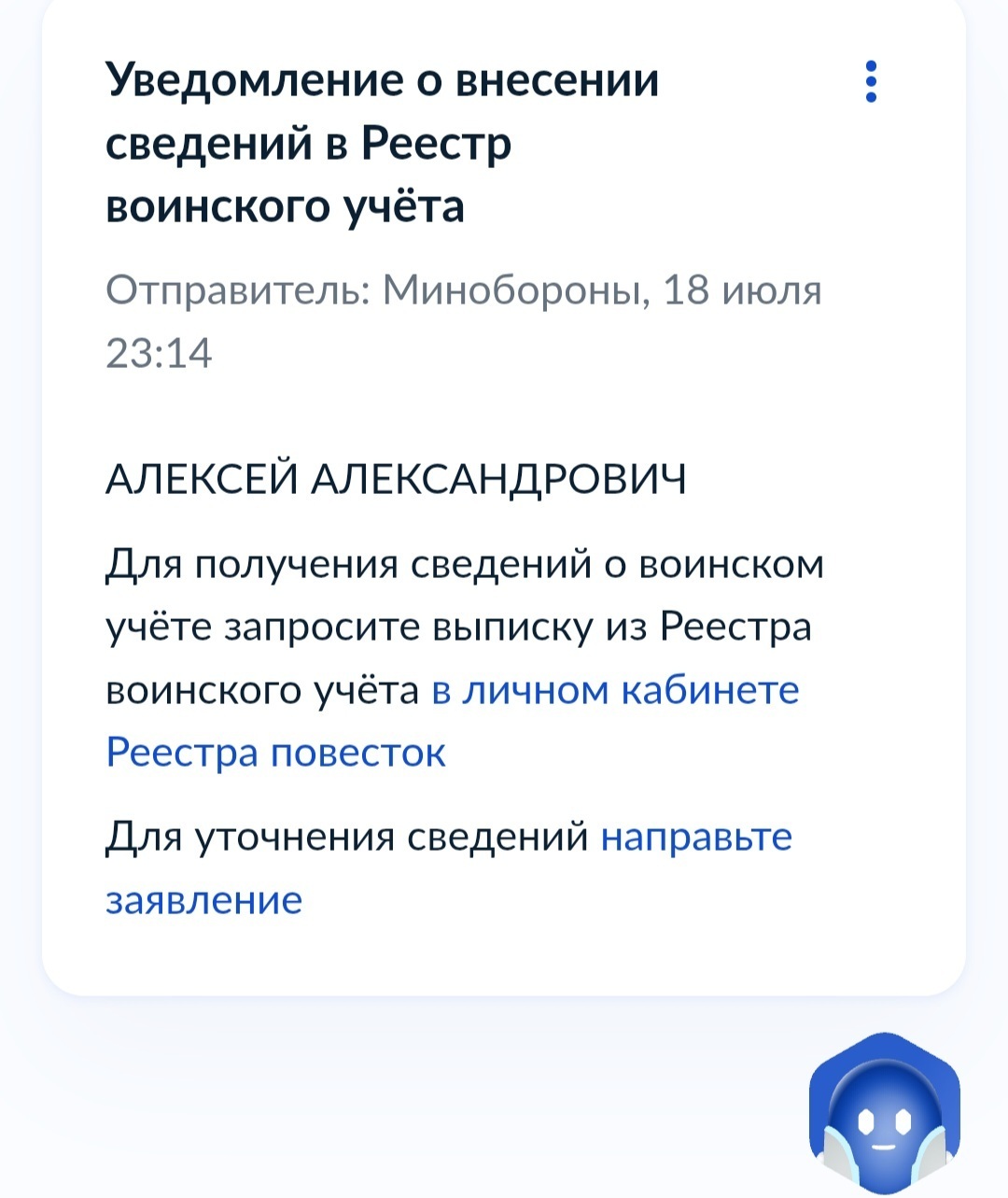Open the three-dot menu of the notification

871,82
